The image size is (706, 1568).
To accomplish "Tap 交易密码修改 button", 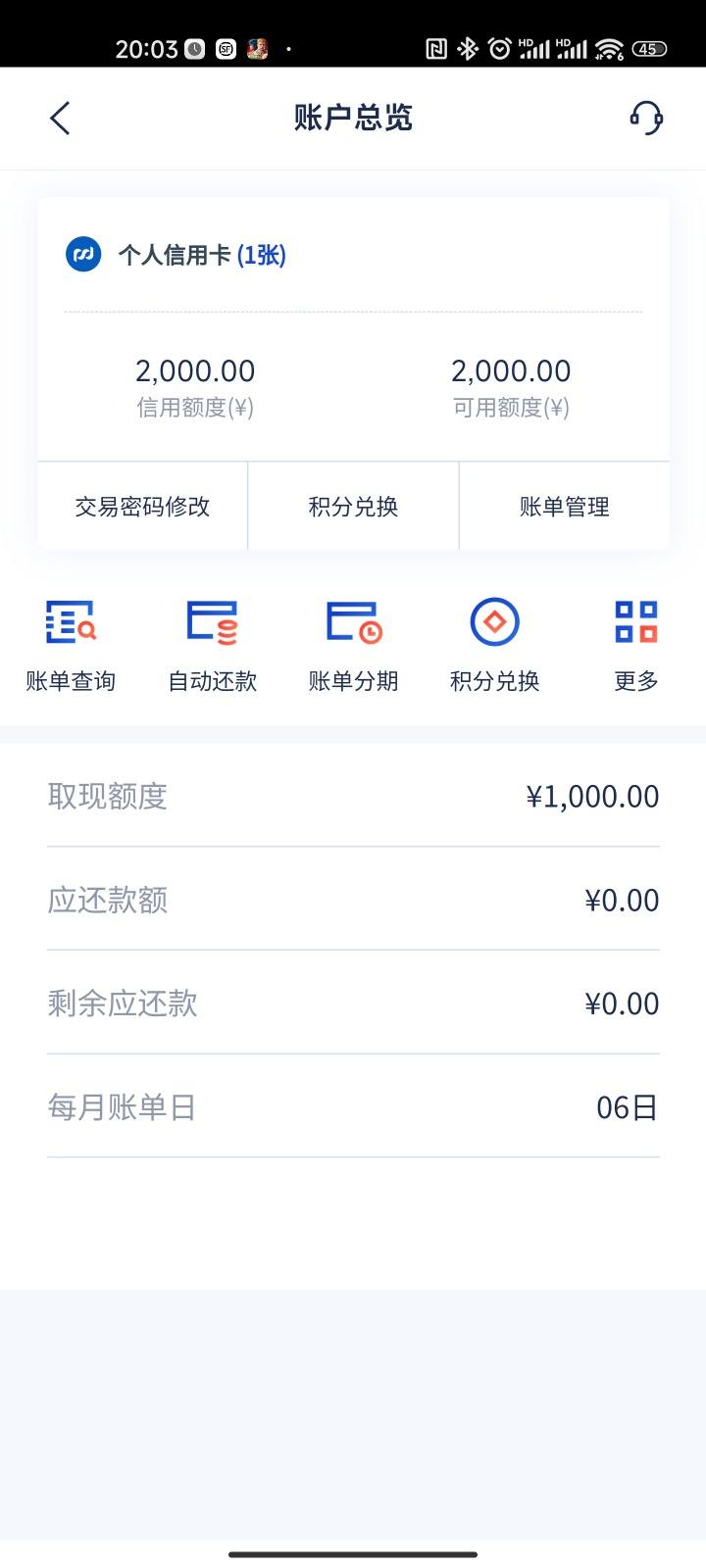I will click(x=143, y=507).
